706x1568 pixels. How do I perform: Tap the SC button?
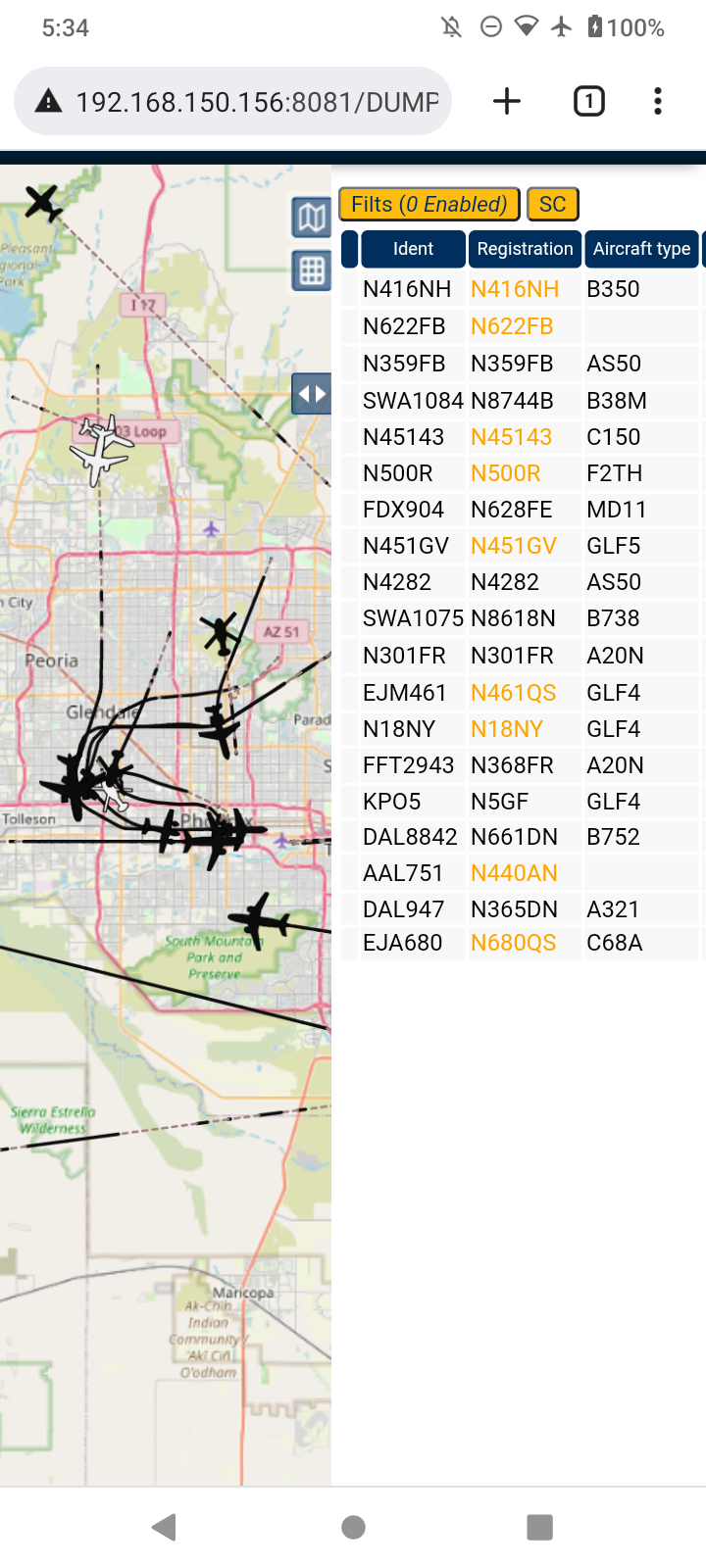tap(553, 204)
